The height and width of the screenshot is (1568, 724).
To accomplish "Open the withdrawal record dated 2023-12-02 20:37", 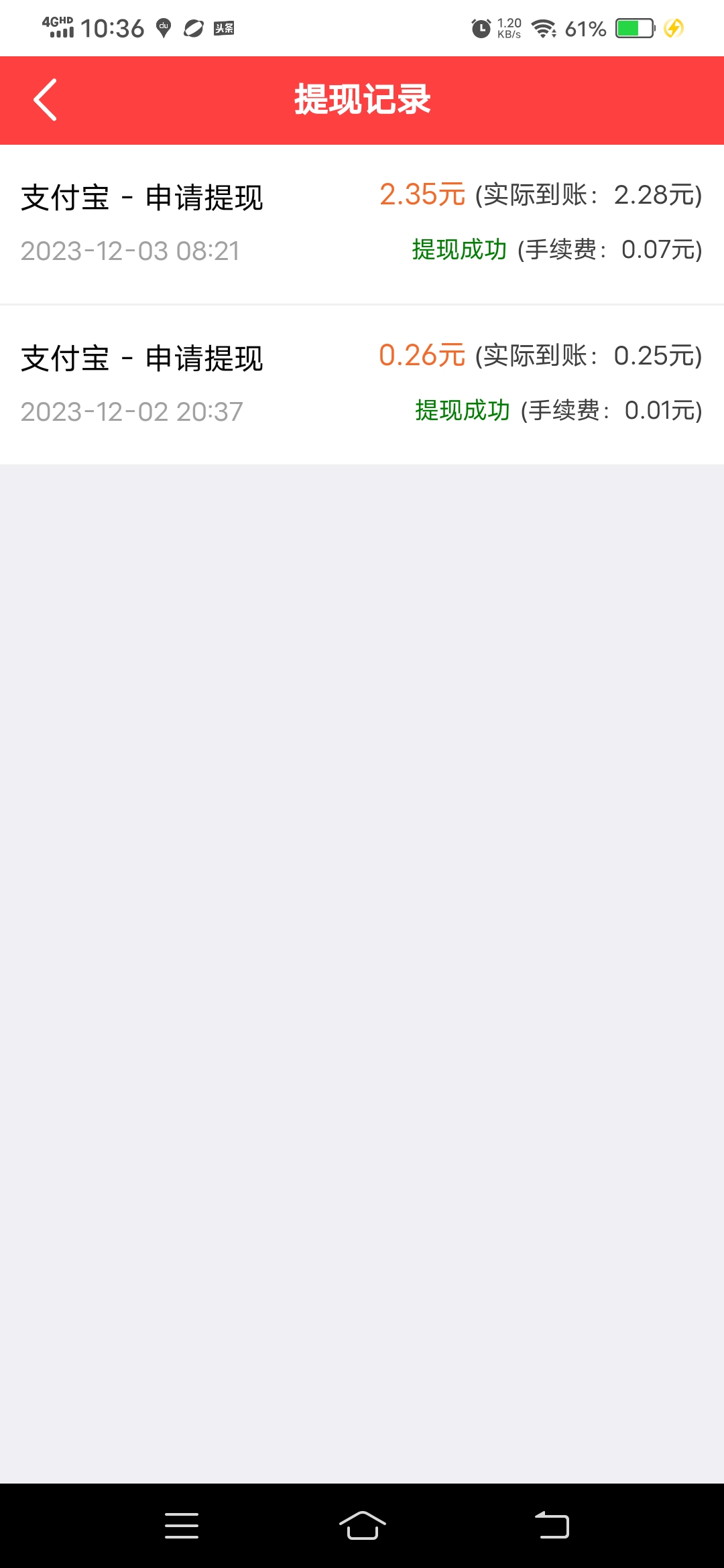I will (362, 385).
